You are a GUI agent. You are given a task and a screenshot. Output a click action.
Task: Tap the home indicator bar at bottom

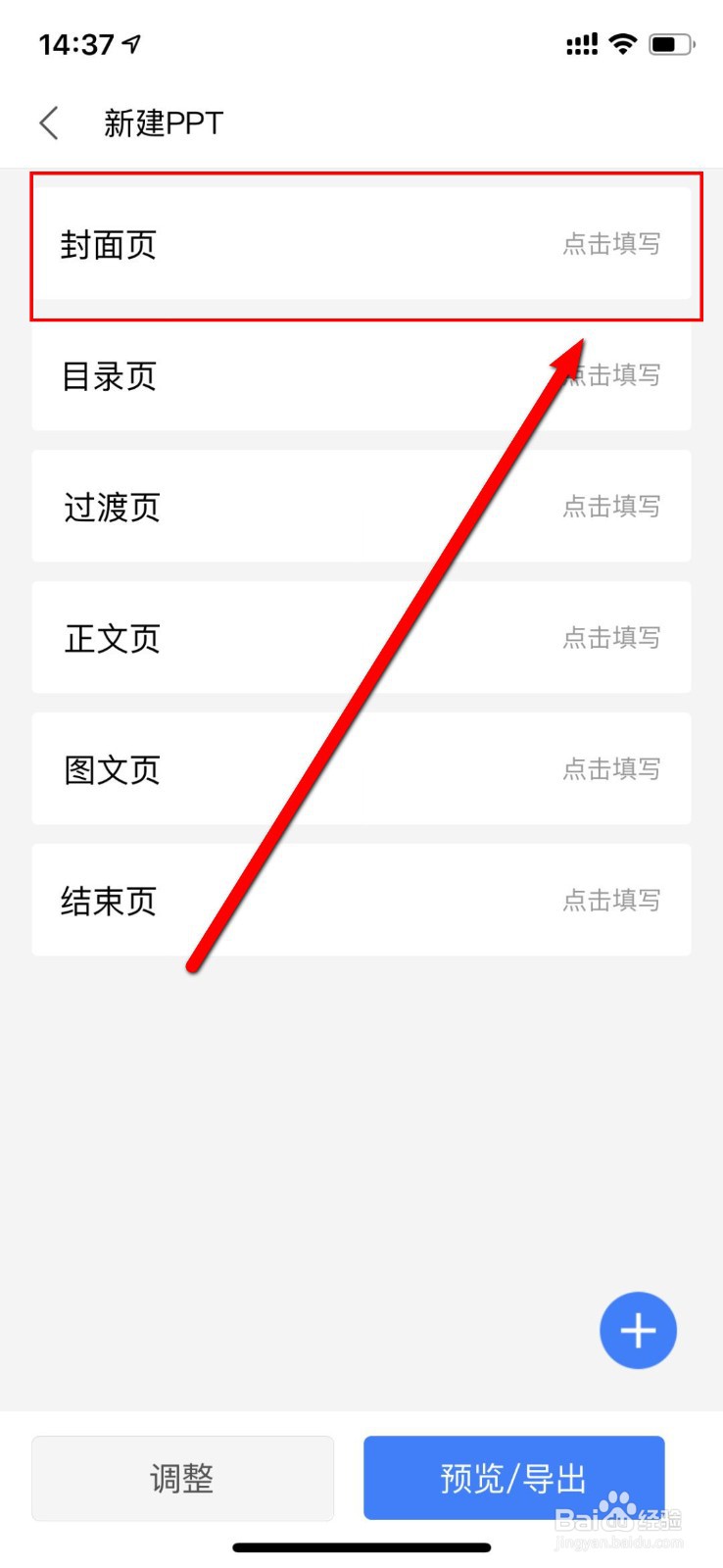point(361,1546)
